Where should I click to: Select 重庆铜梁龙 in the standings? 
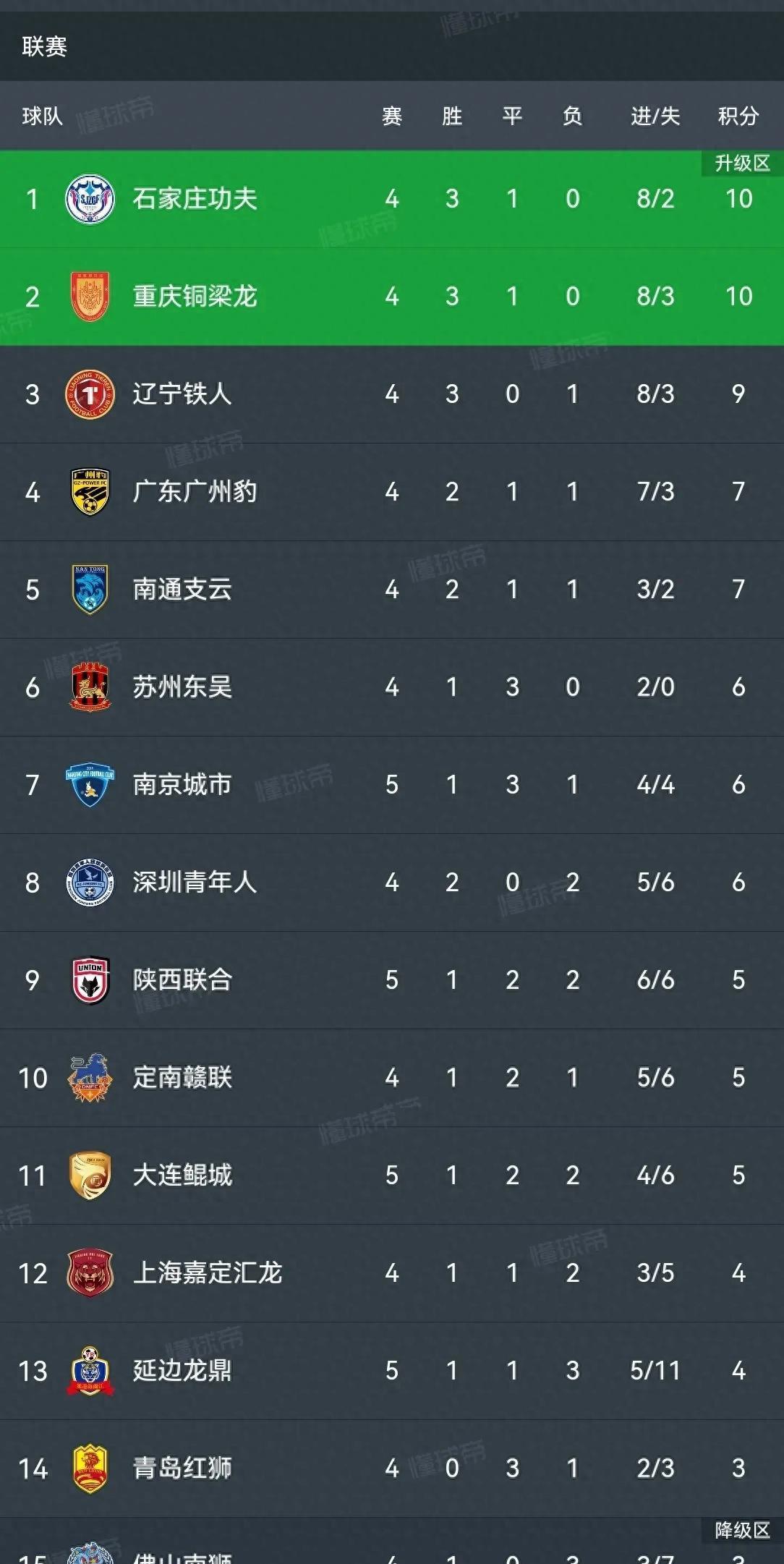click(x=195, y=297)
